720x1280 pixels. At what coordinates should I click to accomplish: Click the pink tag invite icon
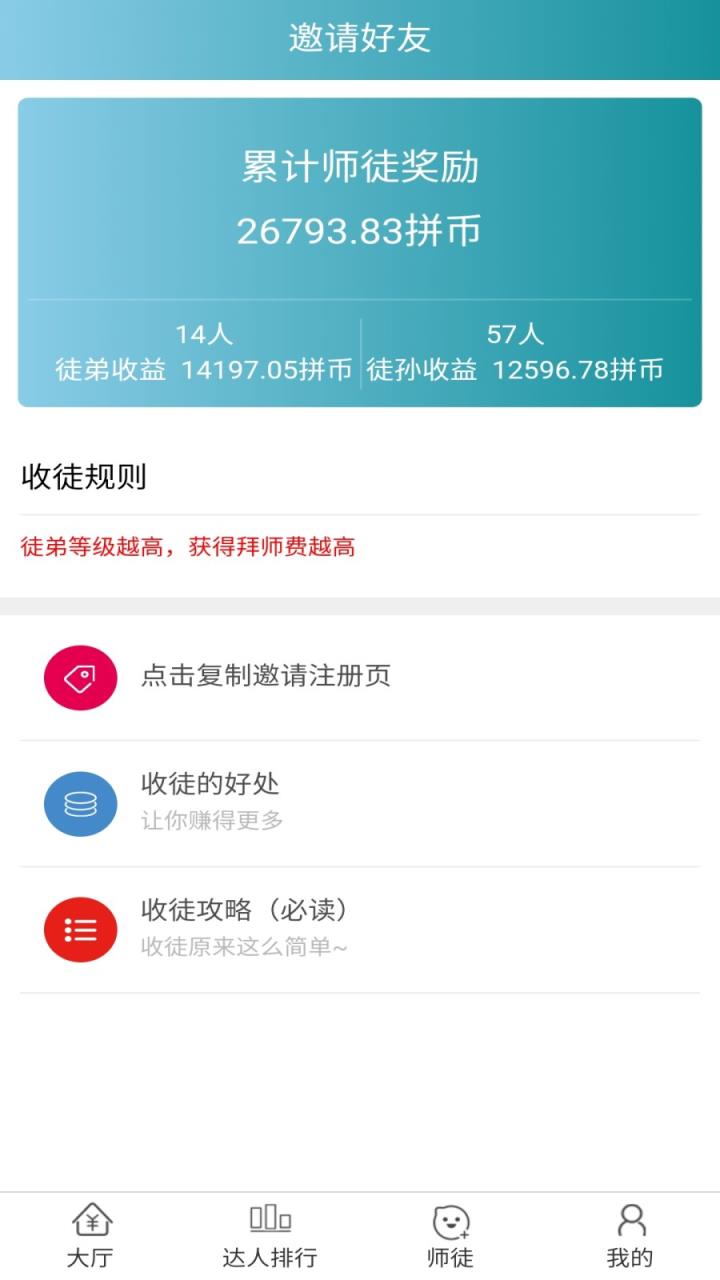point(80,676)
